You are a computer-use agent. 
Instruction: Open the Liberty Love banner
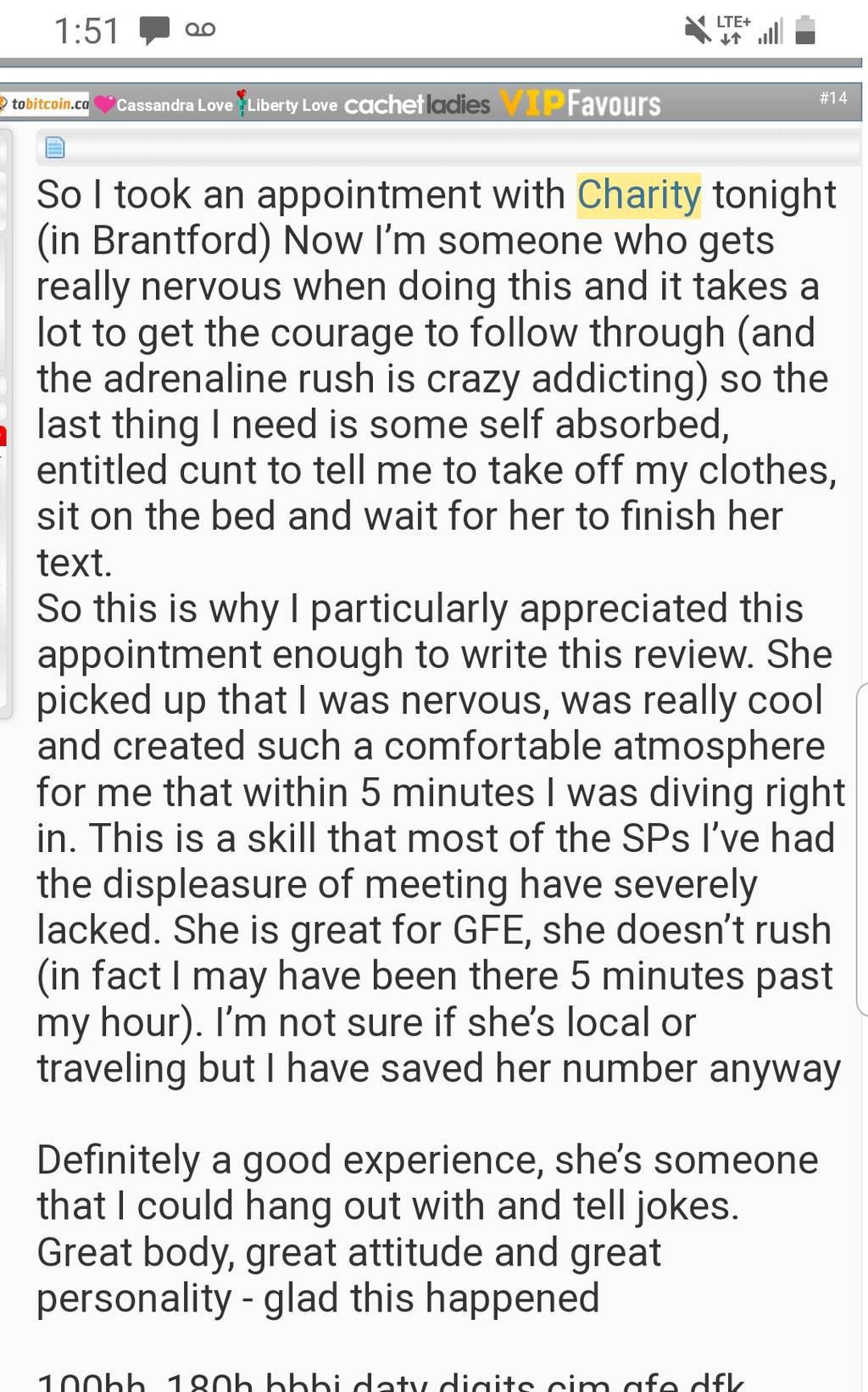click(287, 104)
